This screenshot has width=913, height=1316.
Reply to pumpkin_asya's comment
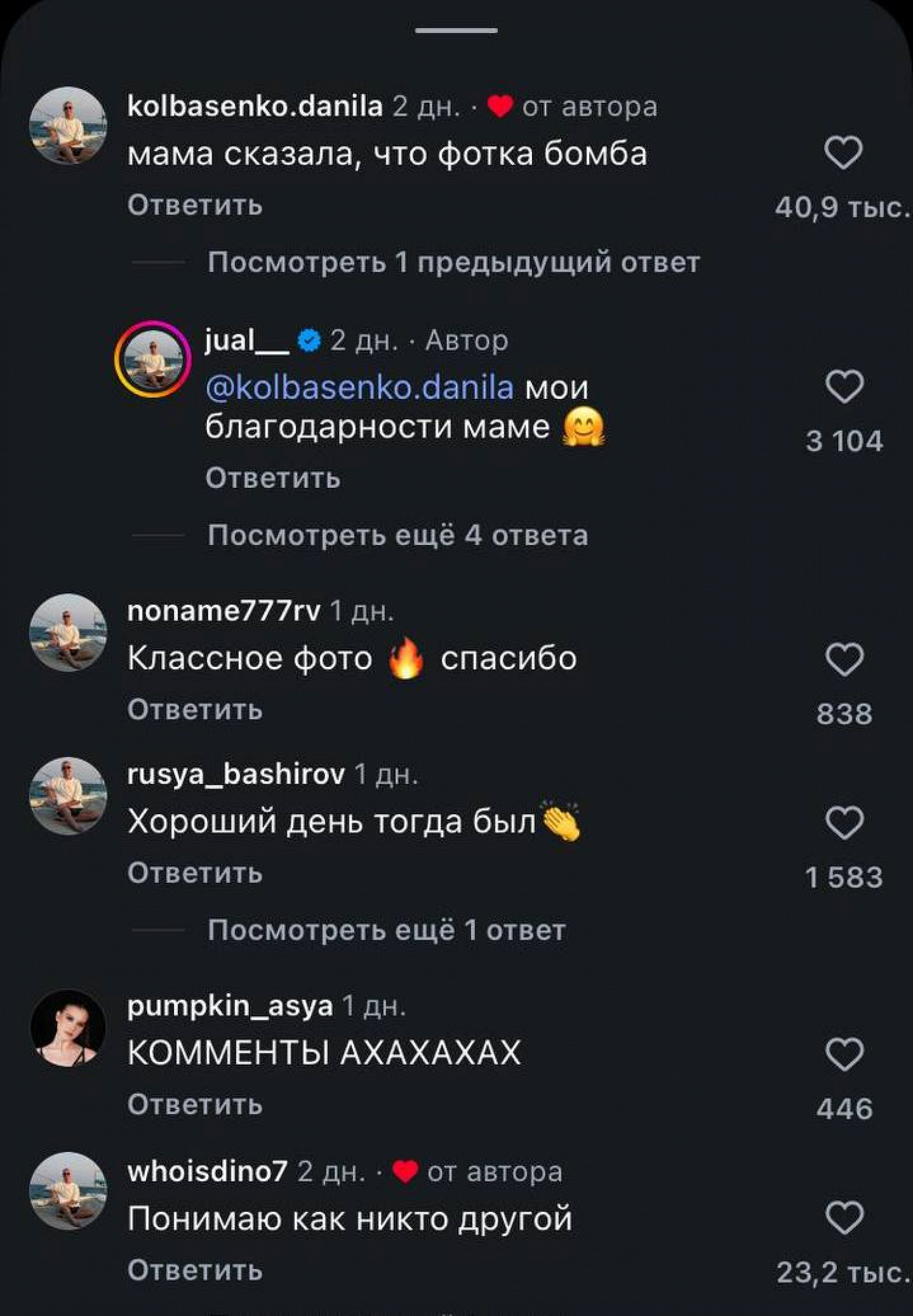coord(195,1105)
